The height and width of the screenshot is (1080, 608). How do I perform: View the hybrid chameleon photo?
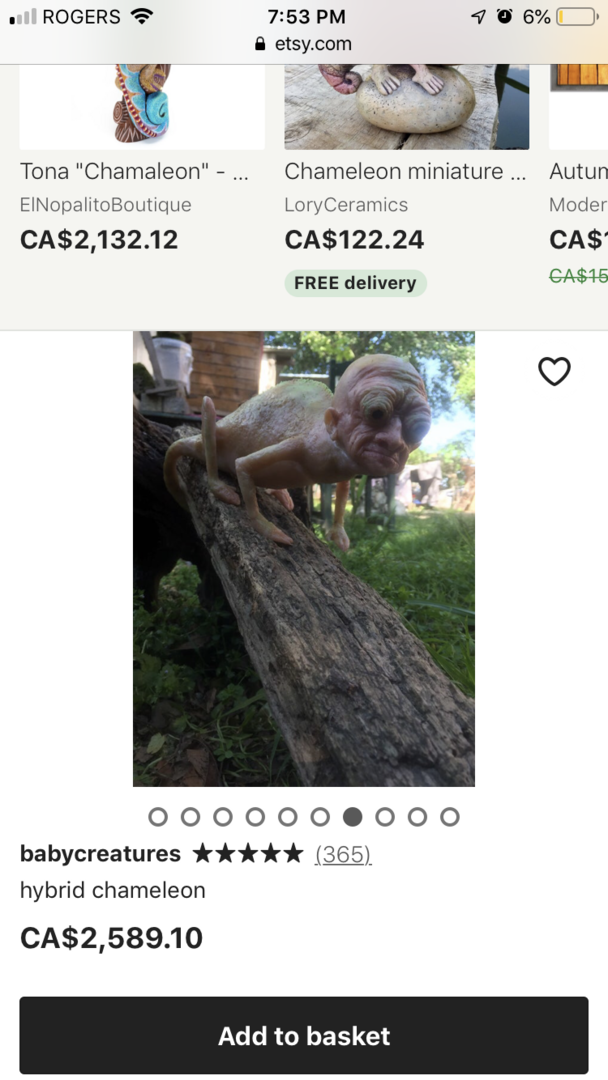pyautogui.click(x=304, y=558)
